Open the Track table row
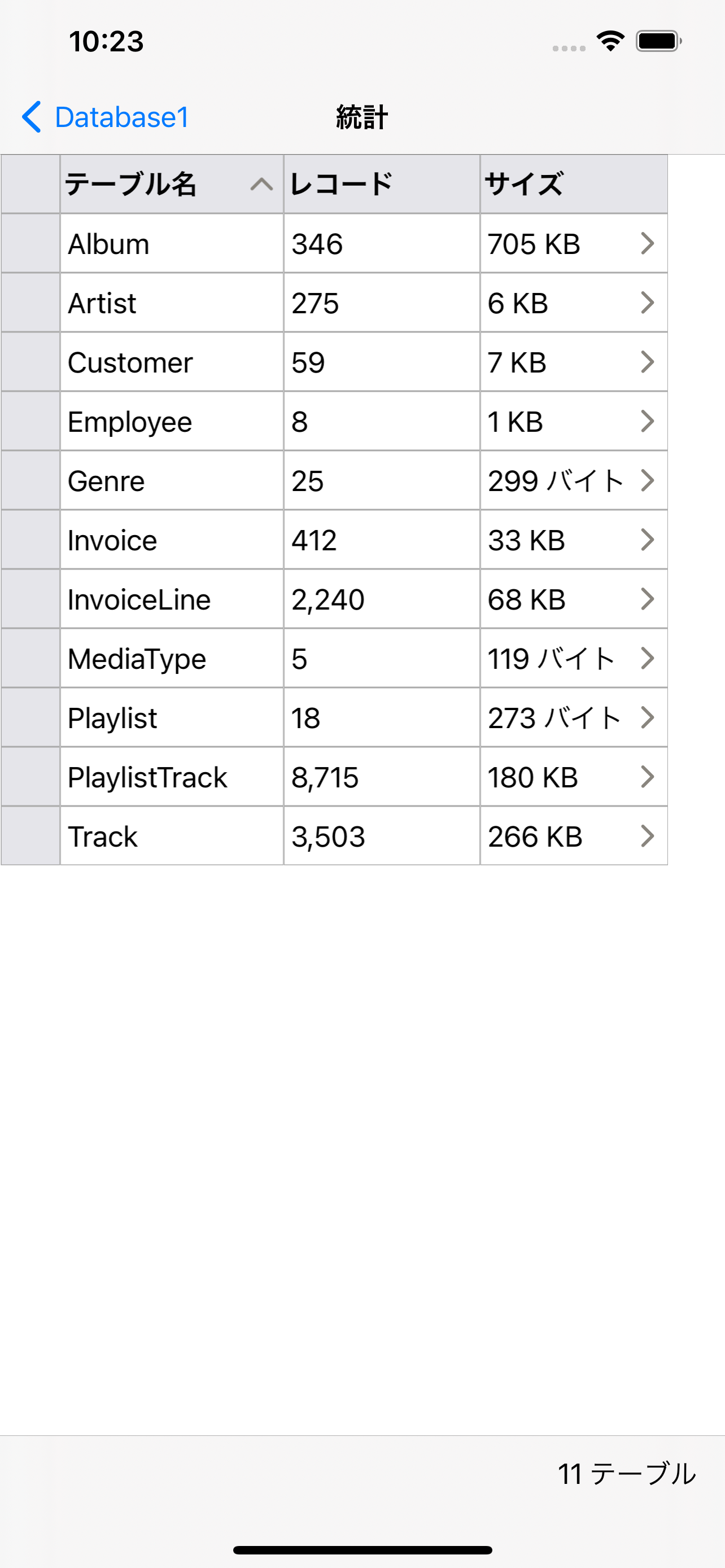 pos(334,836)
